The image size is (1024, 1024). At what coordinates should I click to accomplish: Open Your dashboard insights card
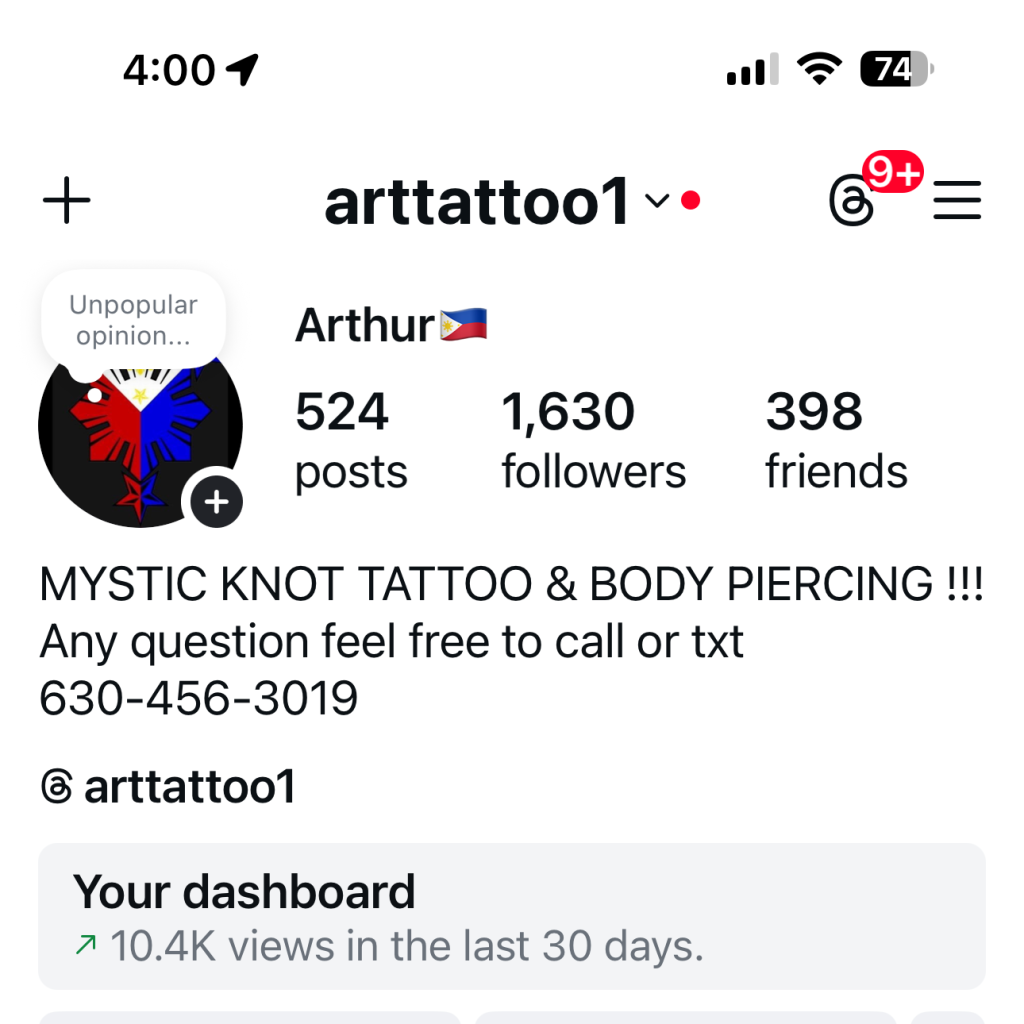tap(511, 916)
